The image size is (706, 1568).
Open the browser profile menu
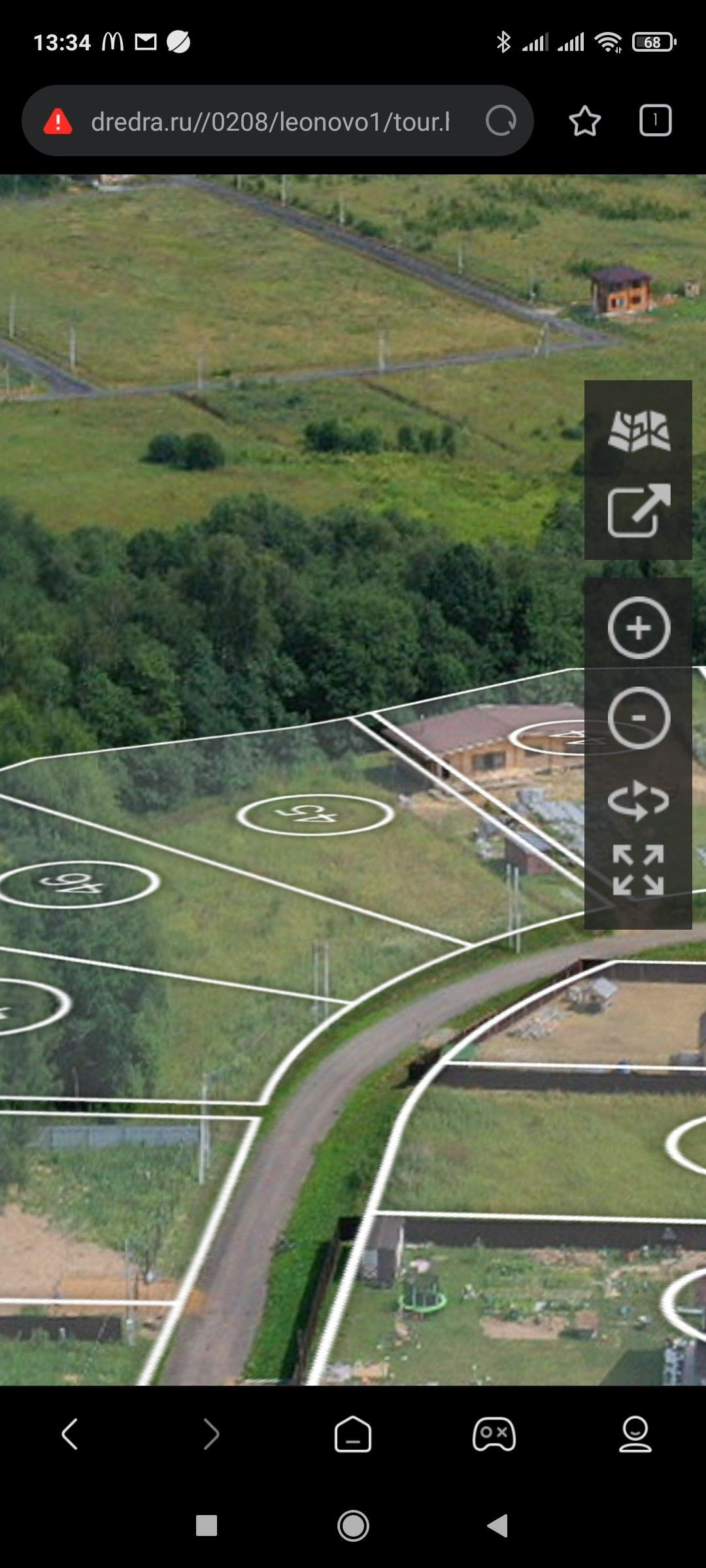point(635,1434)
